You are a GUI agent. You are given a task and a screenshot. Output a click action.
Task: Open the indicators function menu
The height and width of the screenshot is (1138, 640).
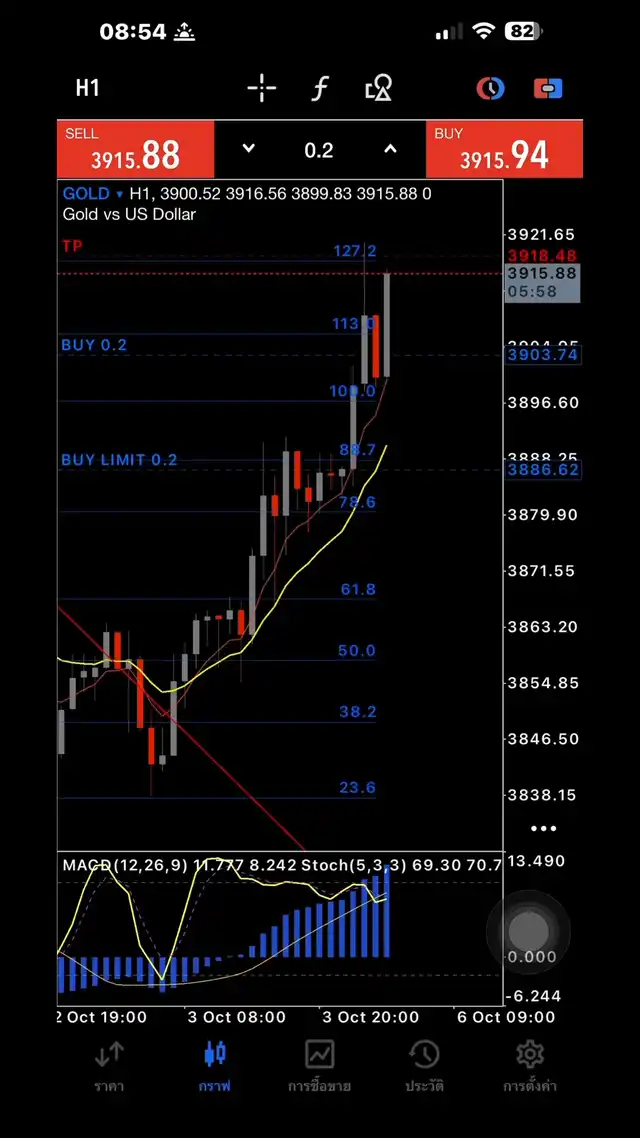(320, 88)
